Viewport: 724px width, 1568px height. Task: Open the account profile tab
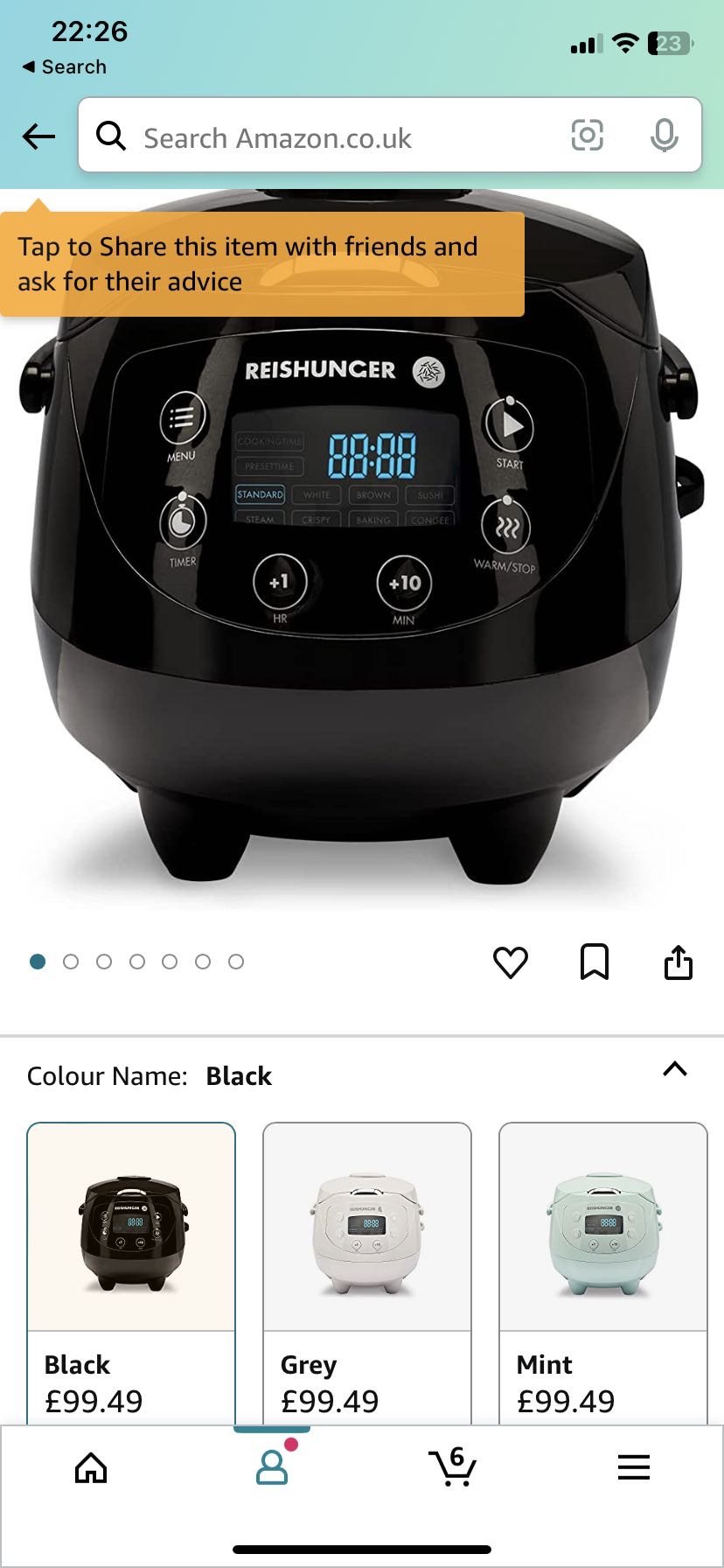pos(272,1467)
